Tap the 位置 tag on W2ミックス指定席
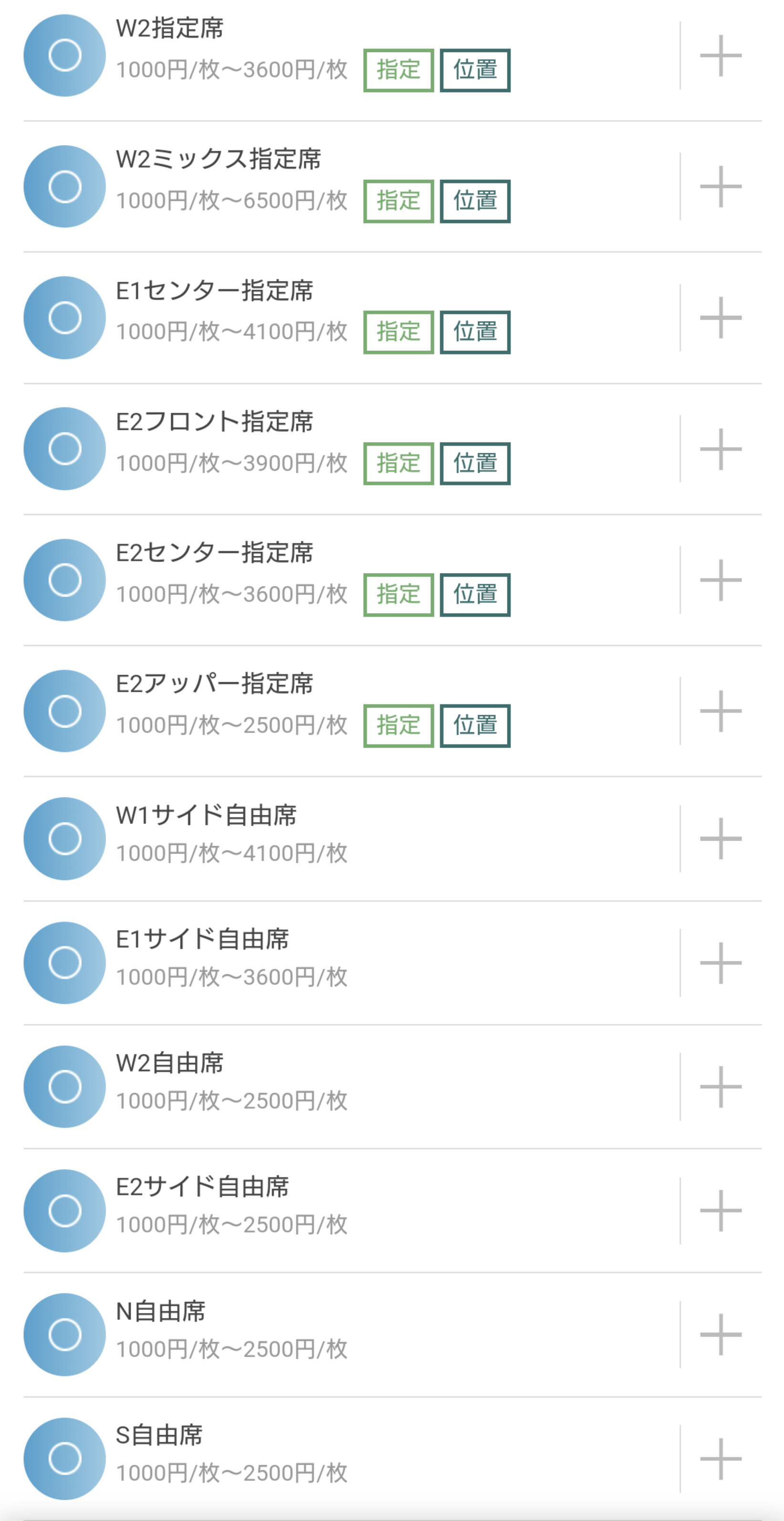 click(x=475, y=201)
